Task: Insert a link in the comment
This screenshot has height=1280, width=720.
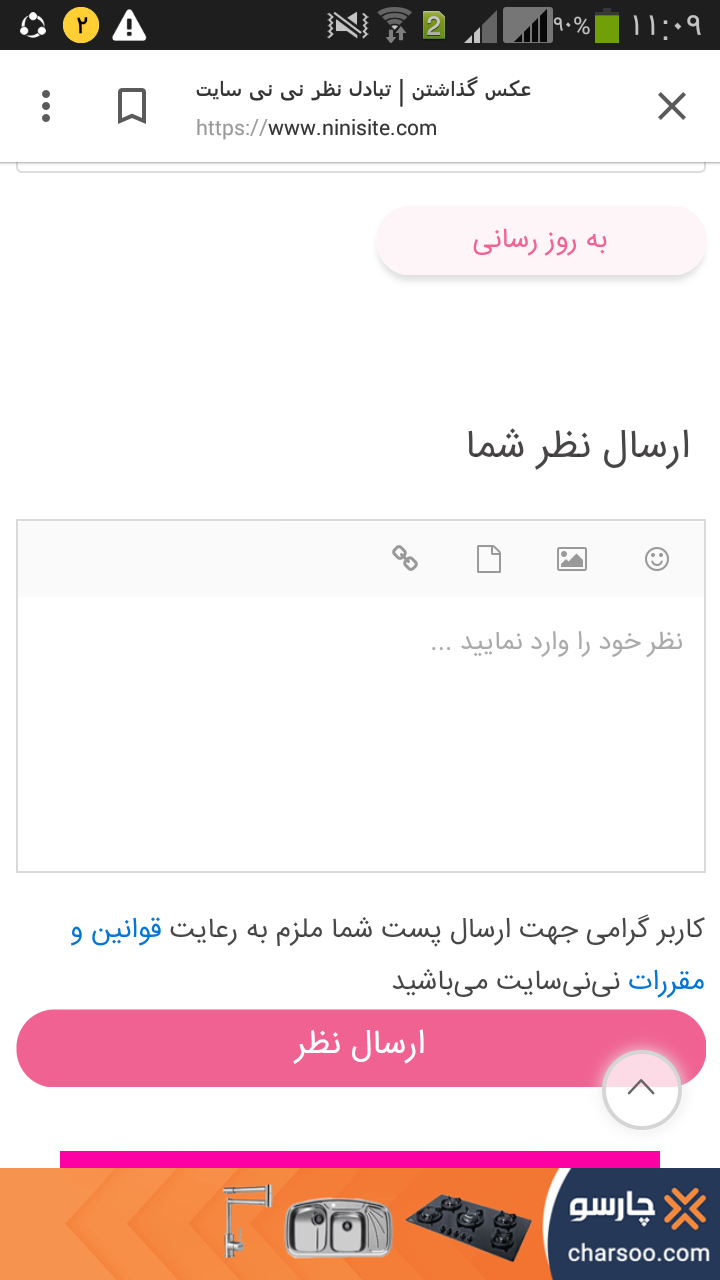Action: pos(405,558)
